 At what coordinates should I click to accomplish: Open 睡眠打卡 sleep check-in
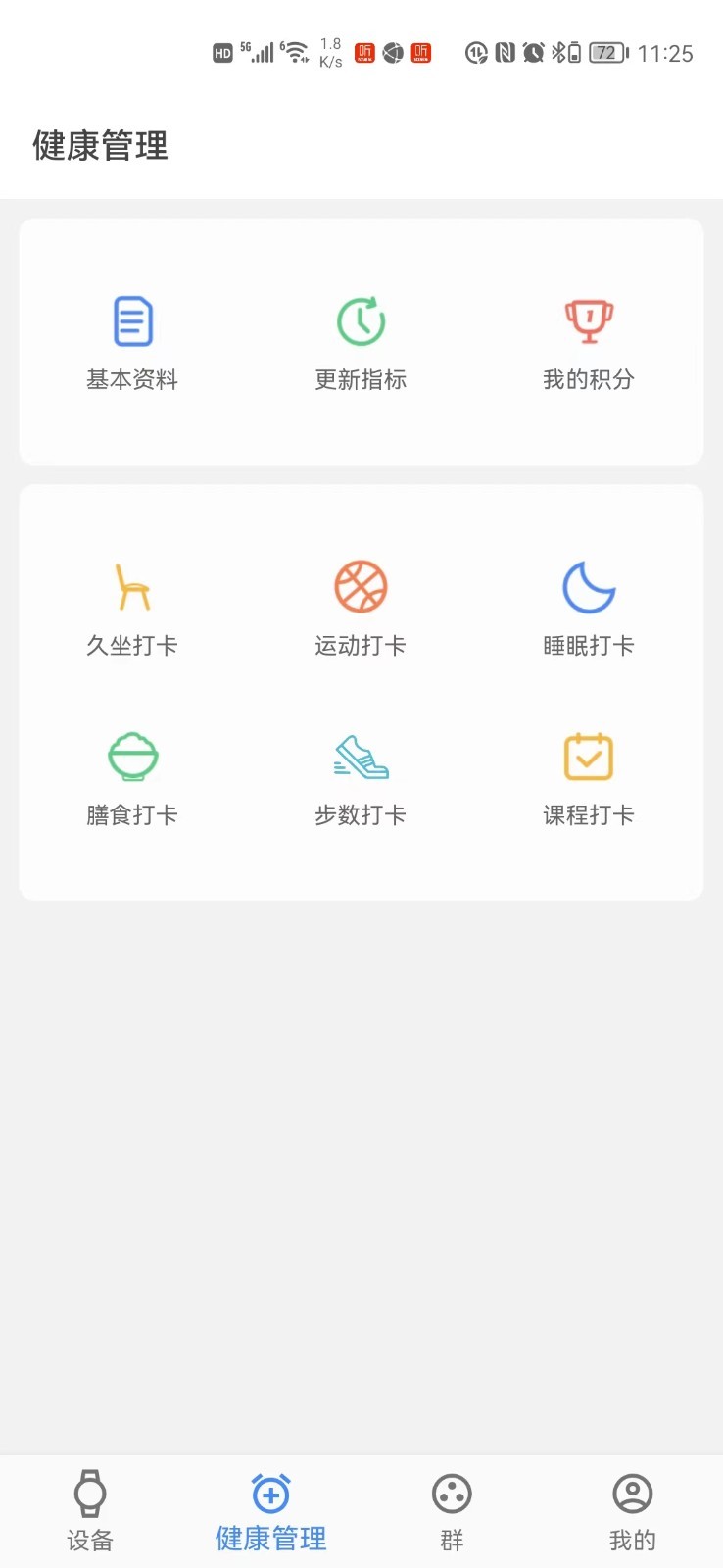pos(589,609)
